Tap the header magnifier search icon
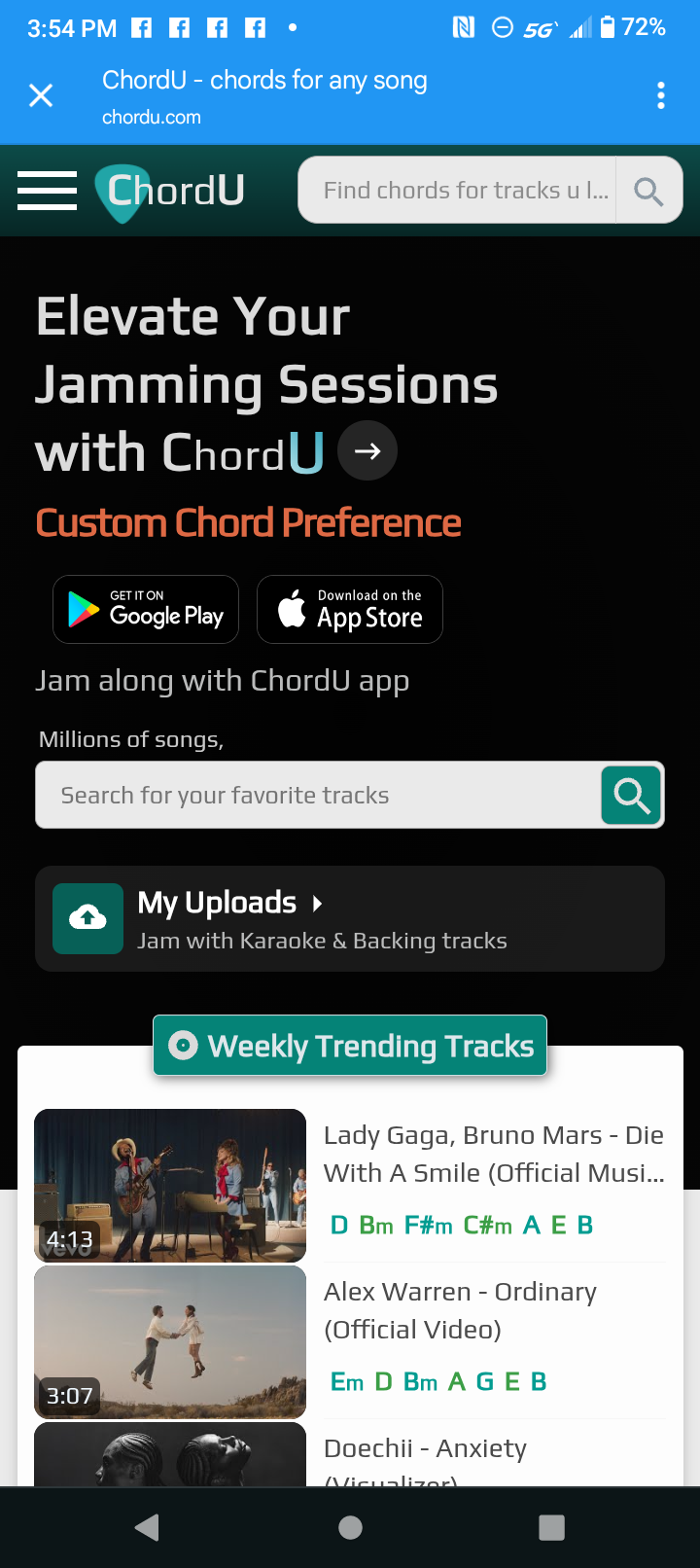The width and height of the screenshot is (700, 1568). (648, 191)
